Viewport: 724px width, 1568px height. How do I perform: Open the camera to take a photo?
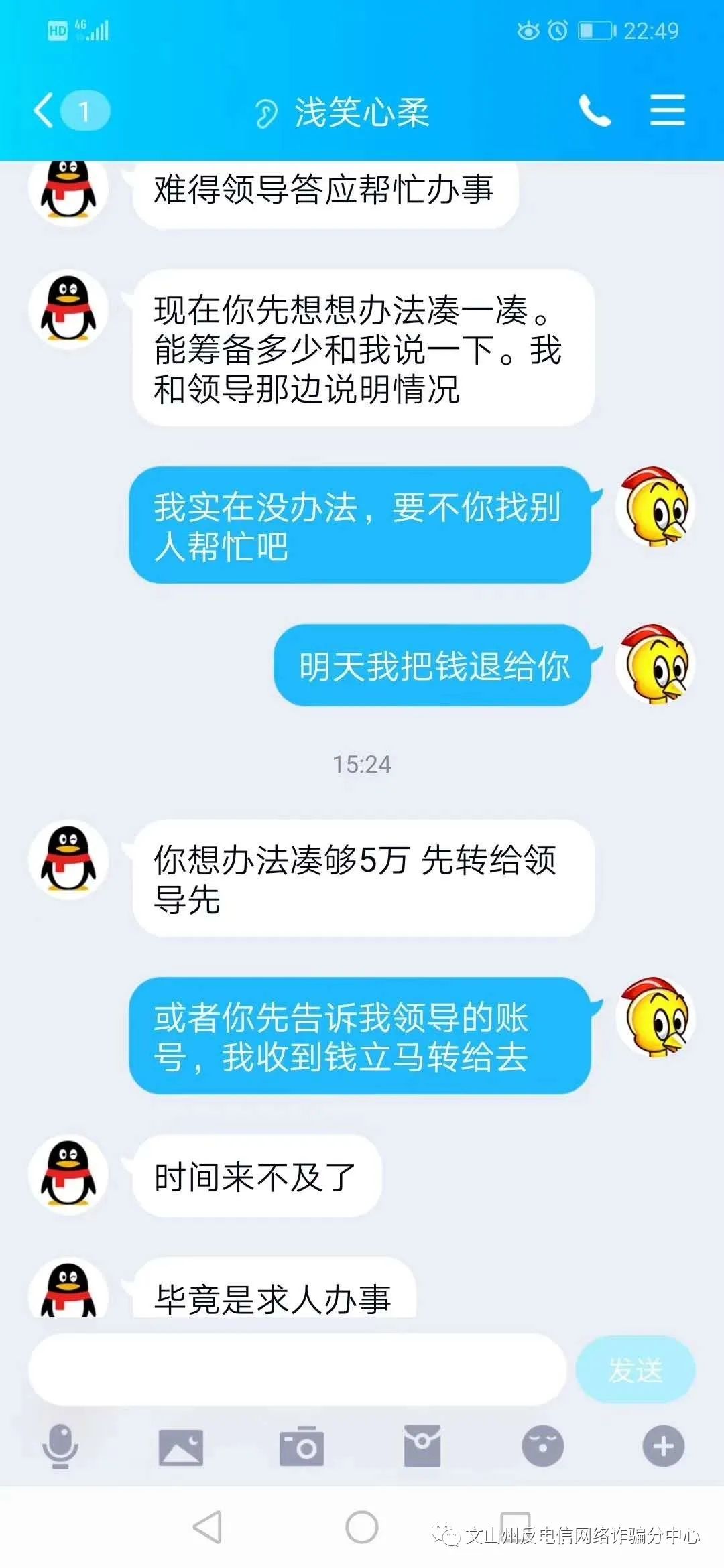click(302, 1447)
